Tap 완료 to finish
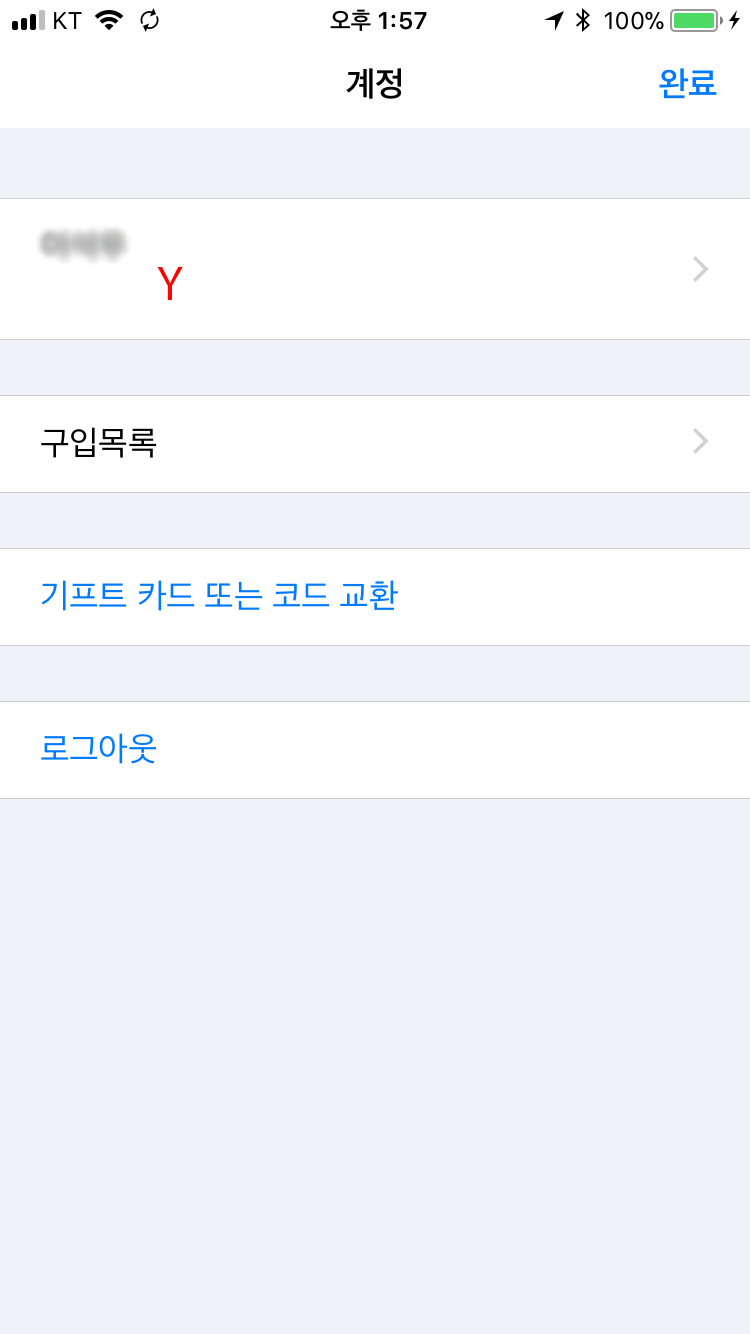The image size is (750, 1334). pos(688,84)
